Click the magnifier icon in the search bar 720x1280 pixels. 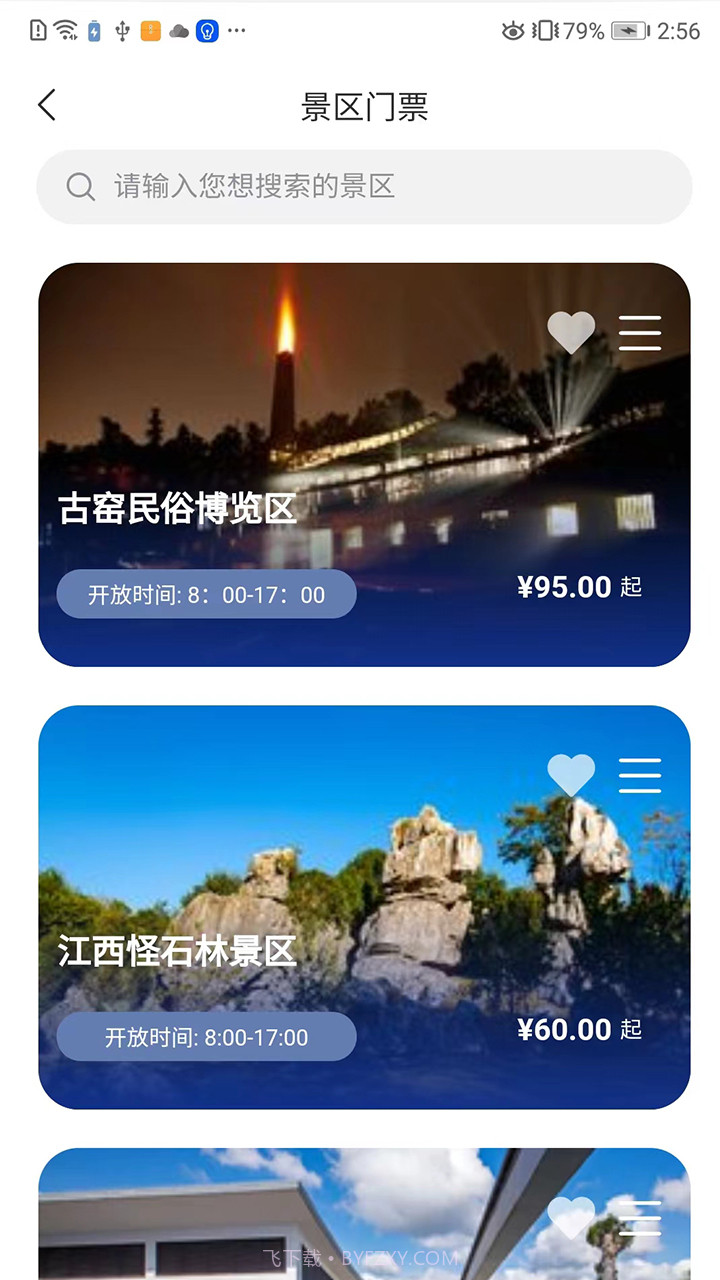click(x=80, y=186)
